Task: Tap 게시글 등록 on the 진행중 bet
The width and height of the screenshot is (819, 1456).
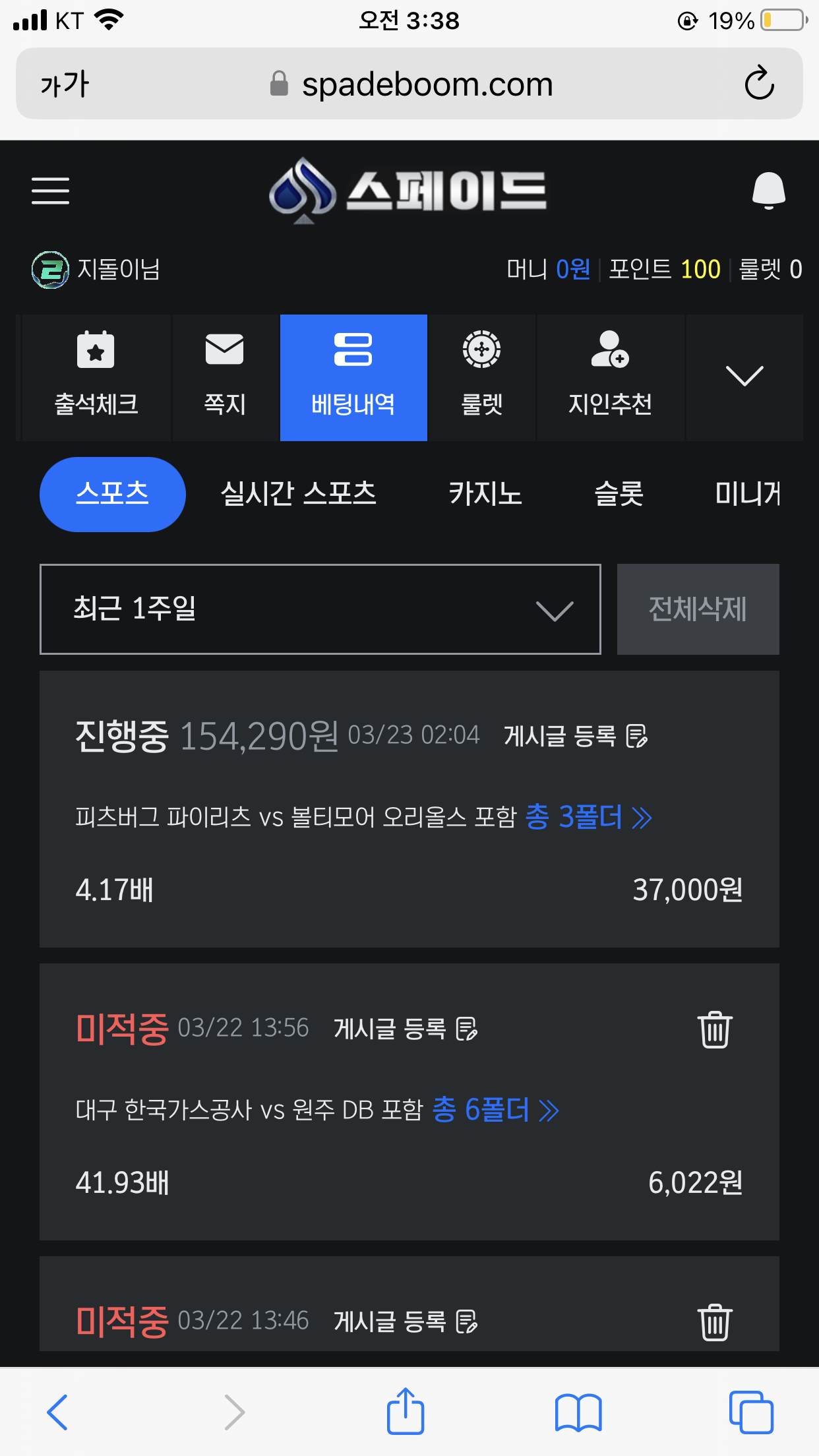Action: pos(576,736)
